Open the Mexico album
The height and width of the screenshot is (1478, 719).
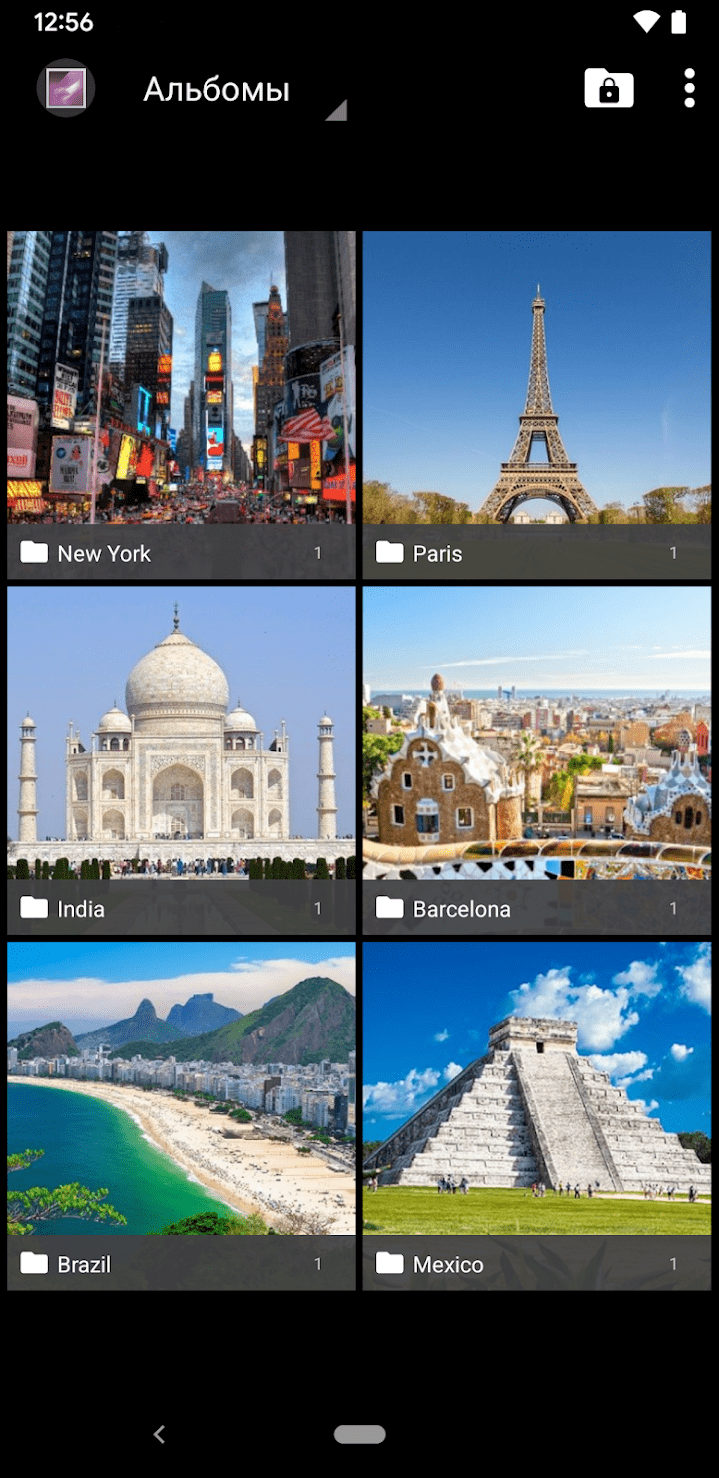pyautogui.click(x=537, y=1115)
